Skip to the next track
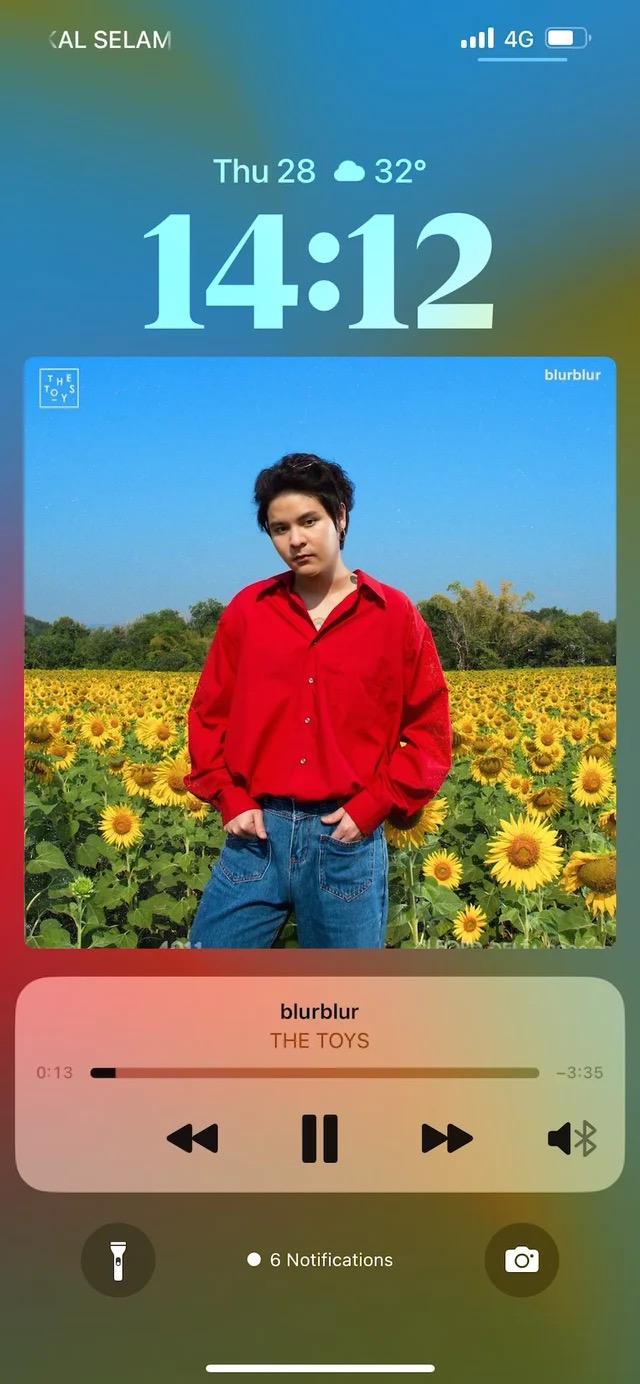The image size is (640, 1384). point(446,1138)
